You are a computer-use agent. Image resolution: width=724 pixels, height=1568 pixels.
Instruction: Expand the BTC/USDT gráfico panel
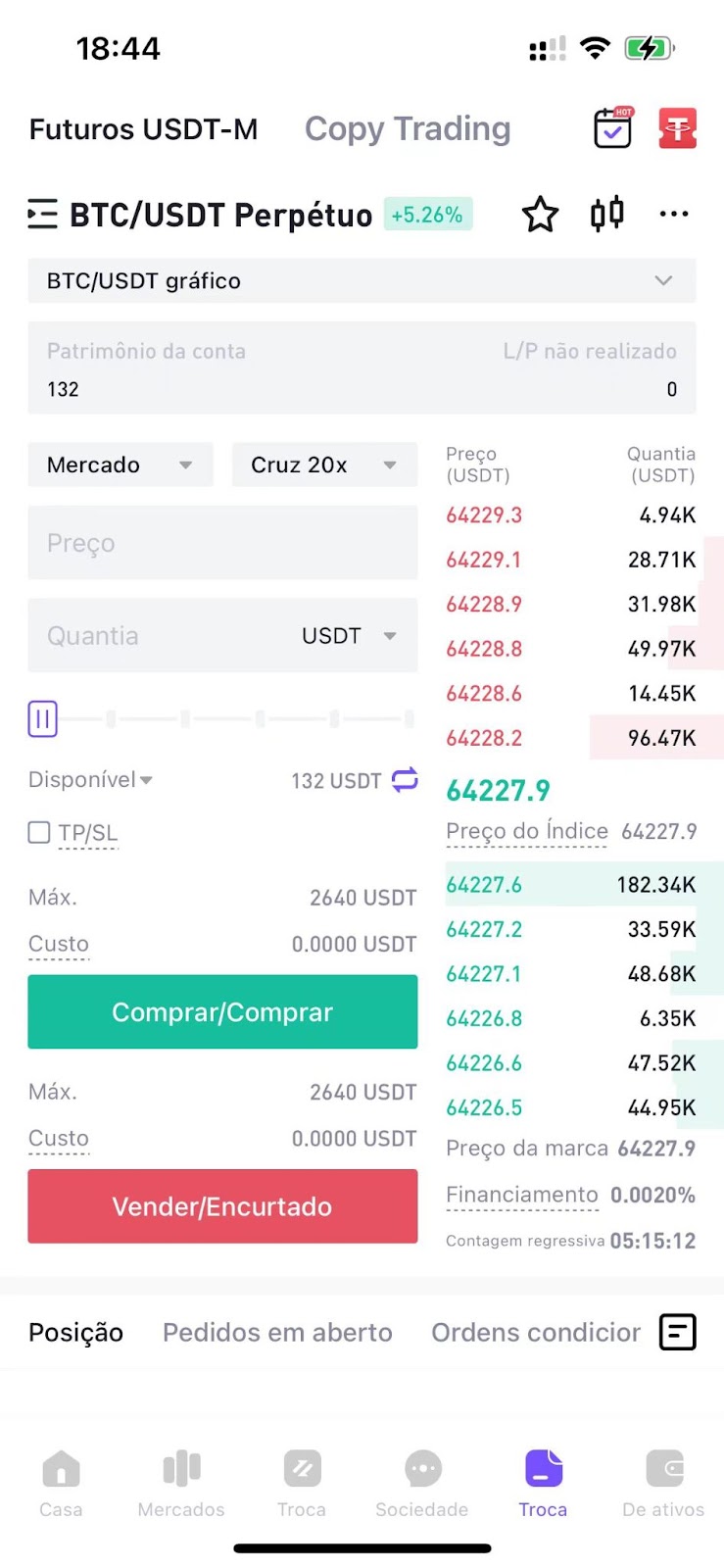pos(362,280)
